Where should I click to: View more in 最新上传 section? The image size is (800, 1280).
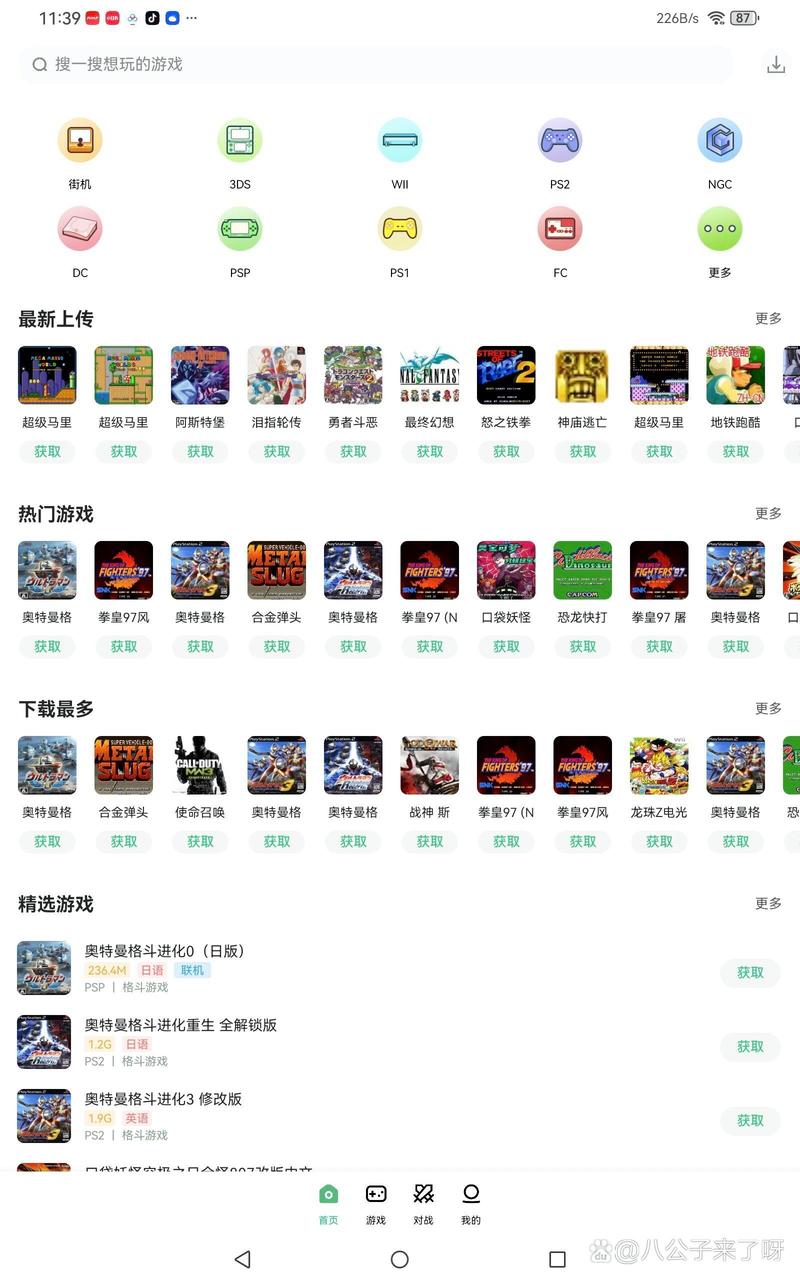click(768, 318)
